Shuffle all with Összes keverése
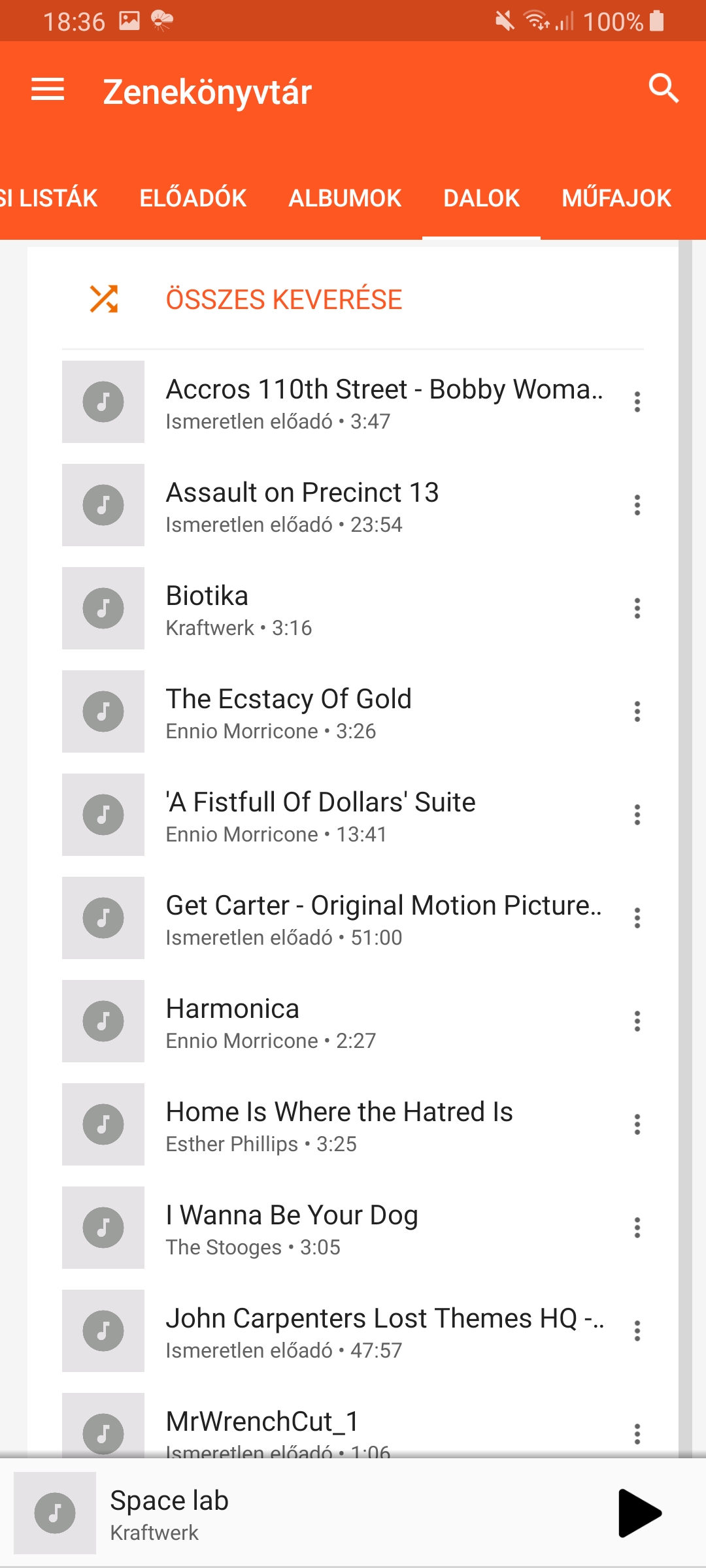This screenshot has height=1568, width=706. 353,299
